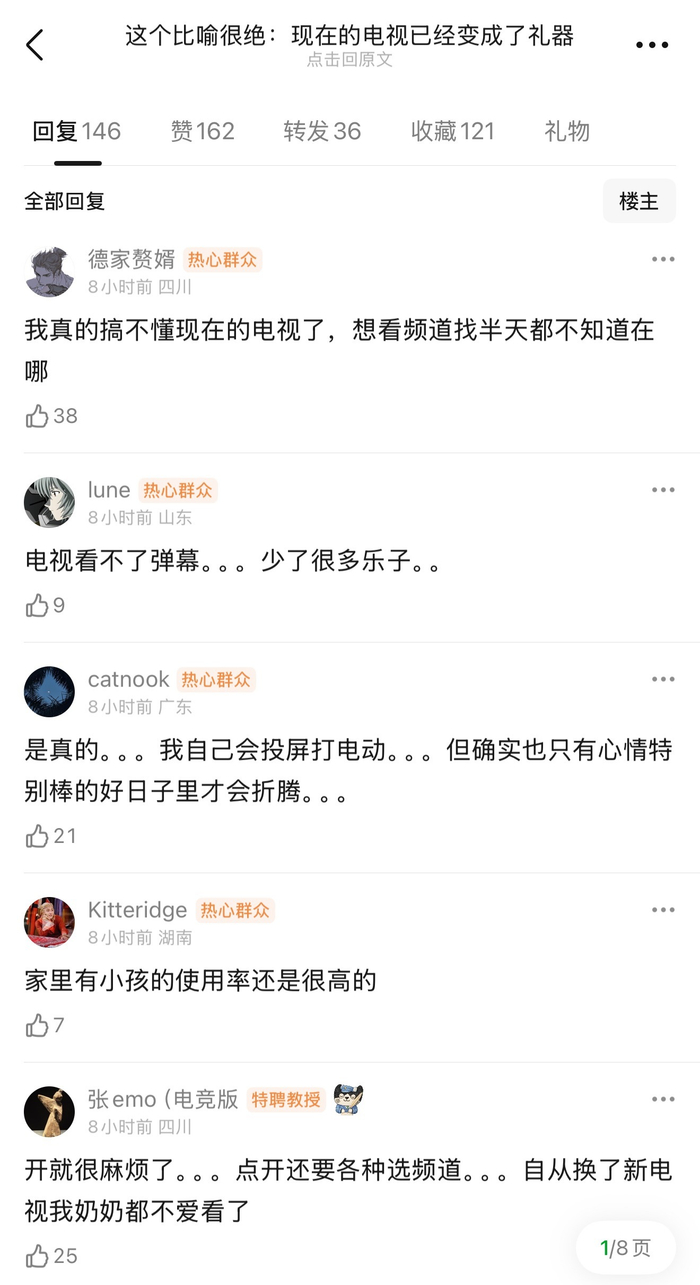Filter replies with the 楼主 button
Viewport: 700px width, 1285px height.
pos(639,201)
